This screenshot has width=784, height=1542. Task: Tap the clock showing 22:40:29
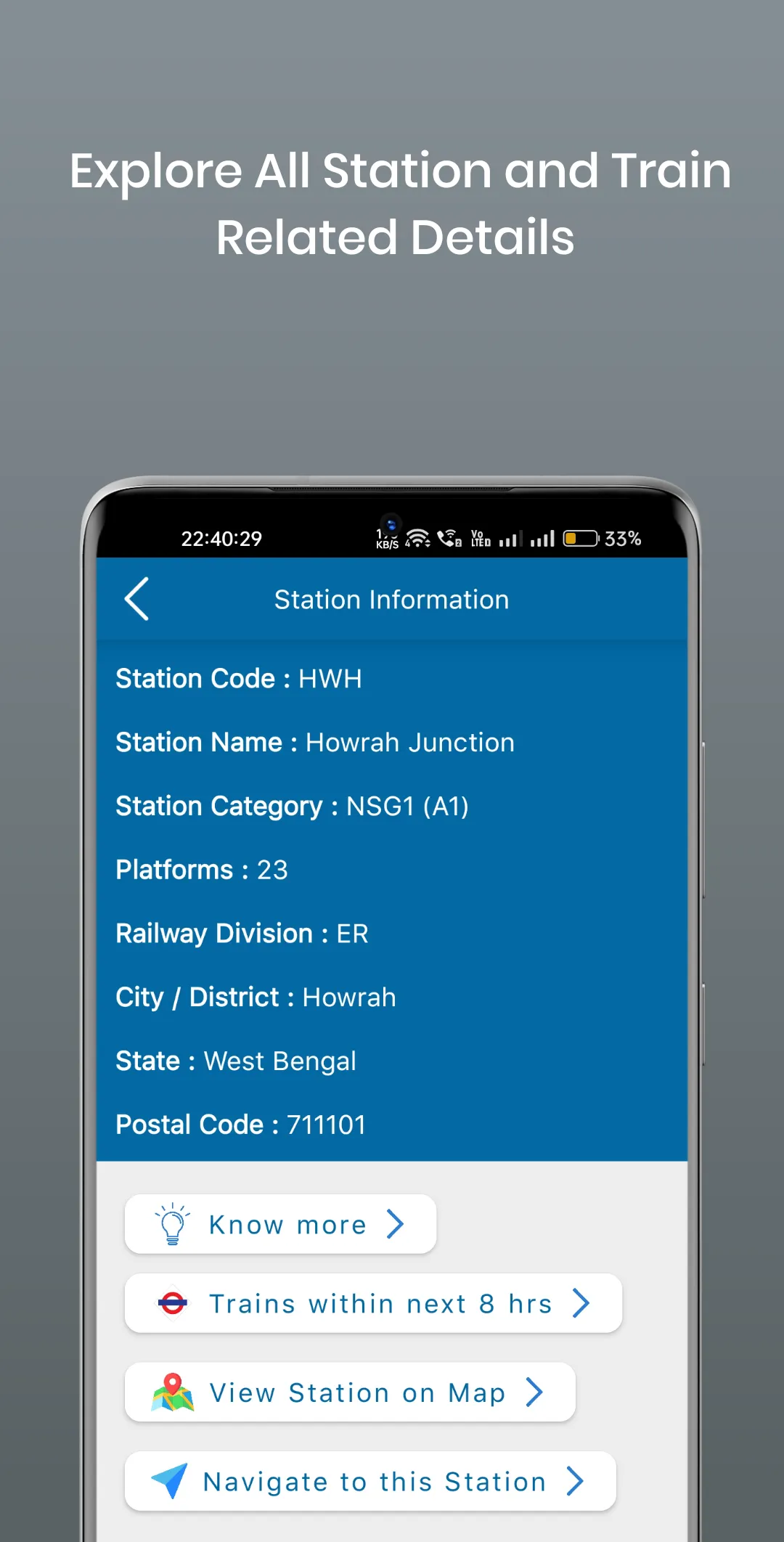(223, 538)
